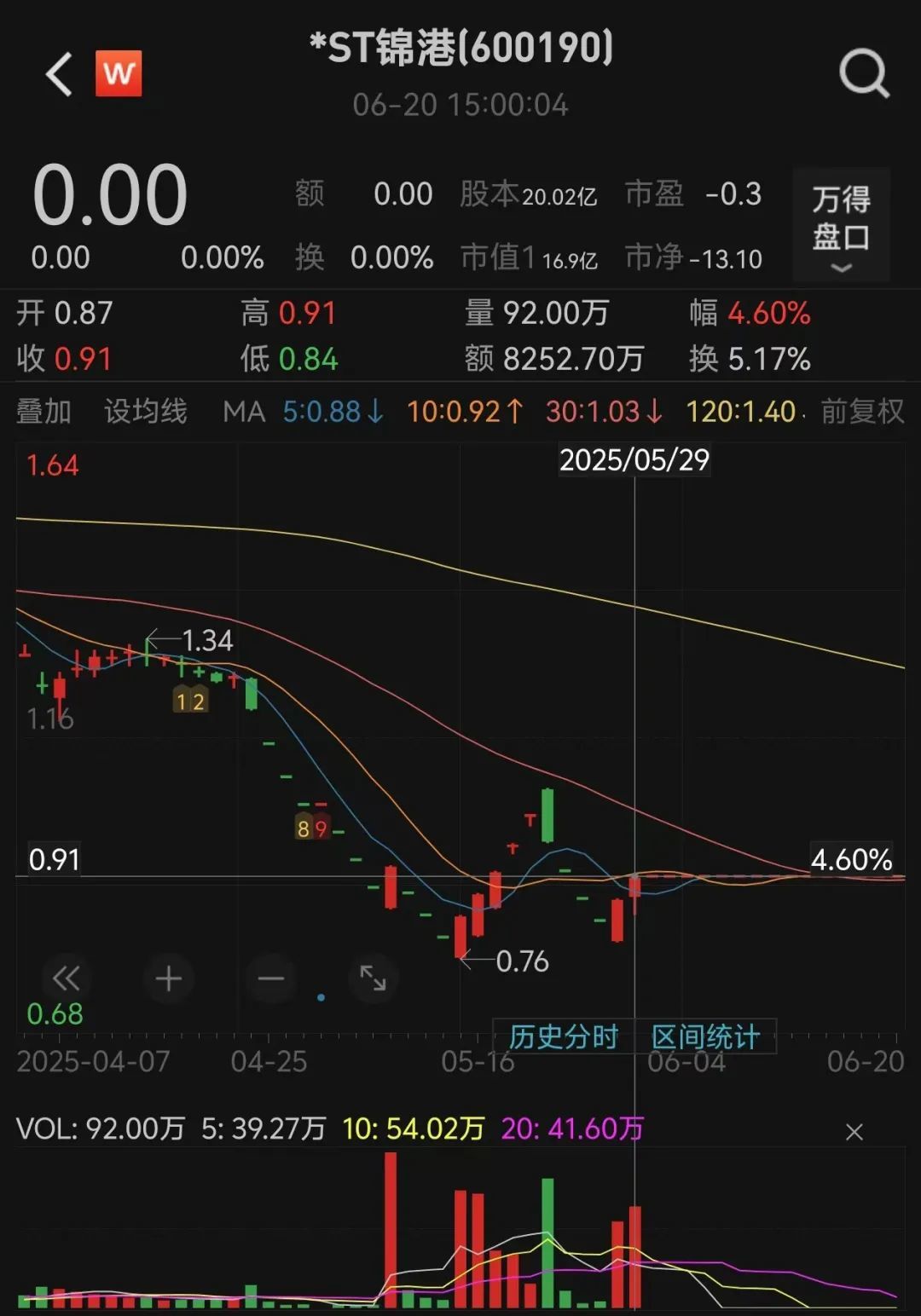This screenshot has height=1316, width=921.
Task: Shift the chart left with double arrows
Action: pyautogui.click(x=66, y=978)
